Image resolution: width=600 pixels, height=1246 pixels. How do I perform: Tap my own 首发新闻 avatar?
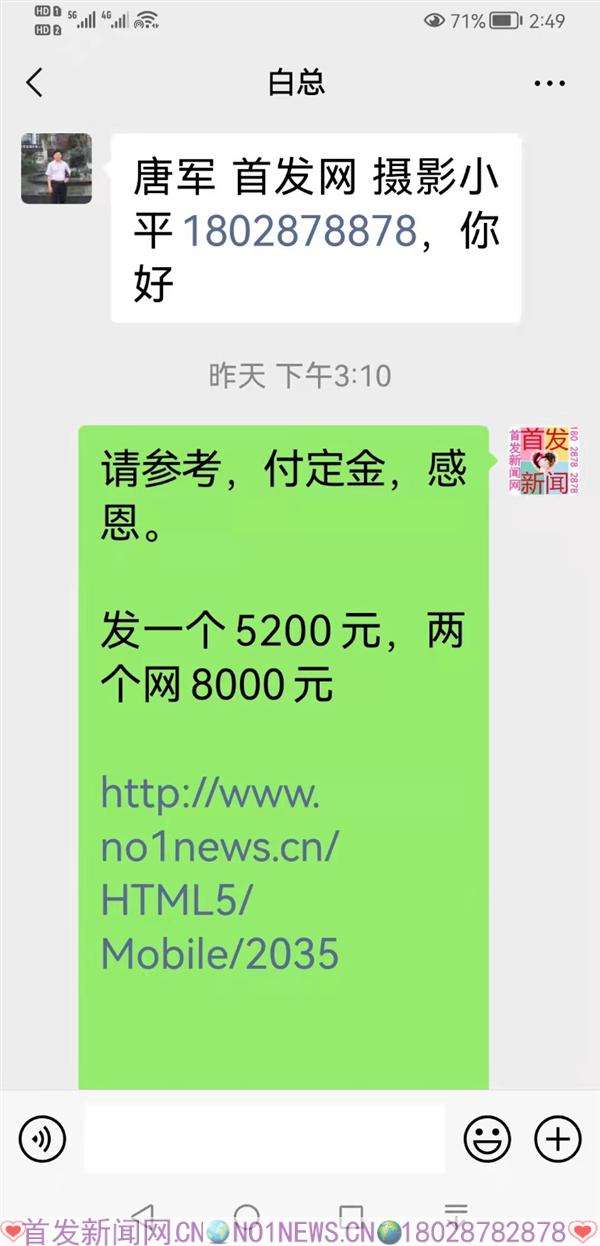click(x=544, y=461)
